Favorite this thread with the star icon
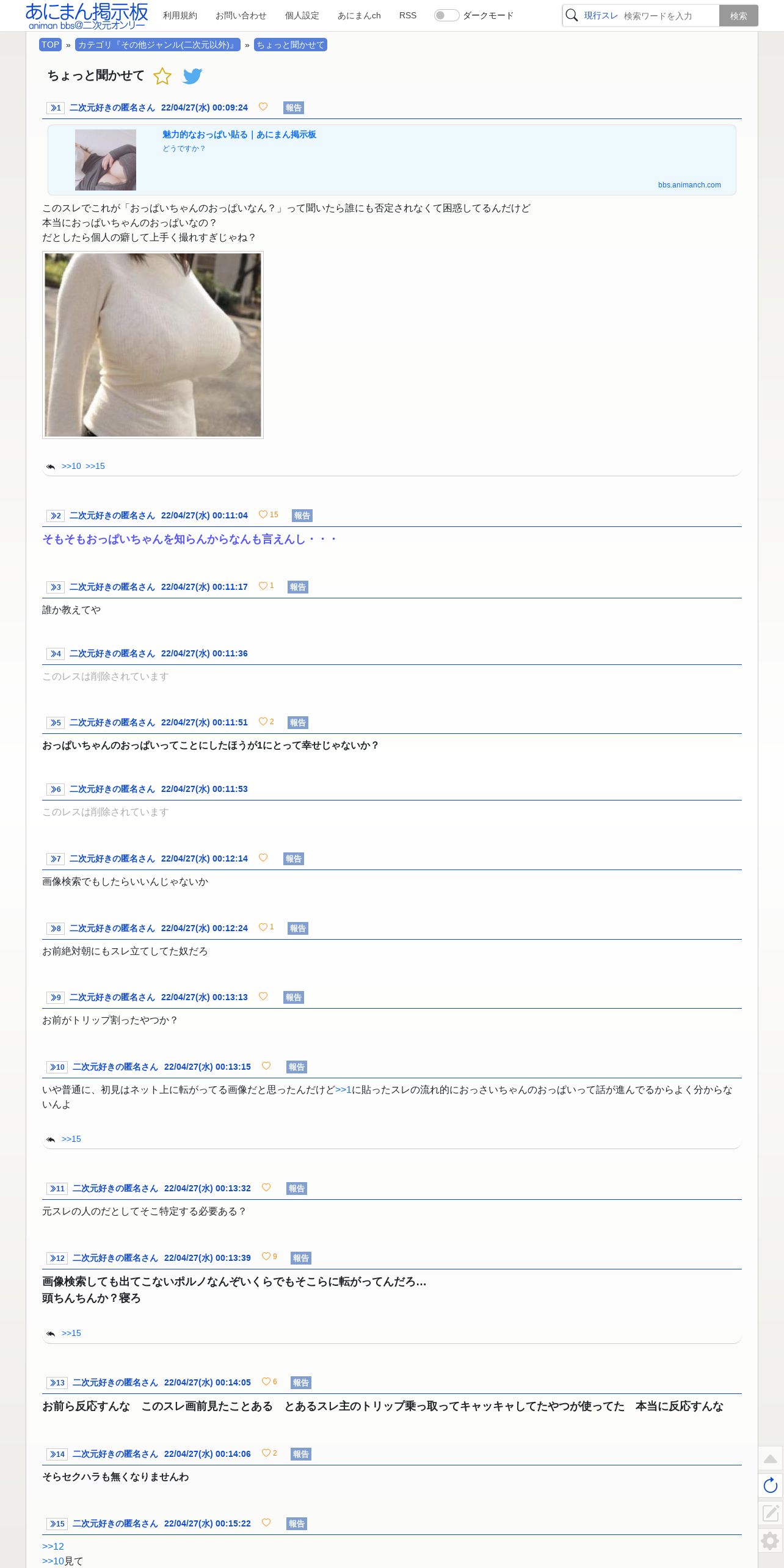The height and width of the screenshot is (1568, 784). 162,76
